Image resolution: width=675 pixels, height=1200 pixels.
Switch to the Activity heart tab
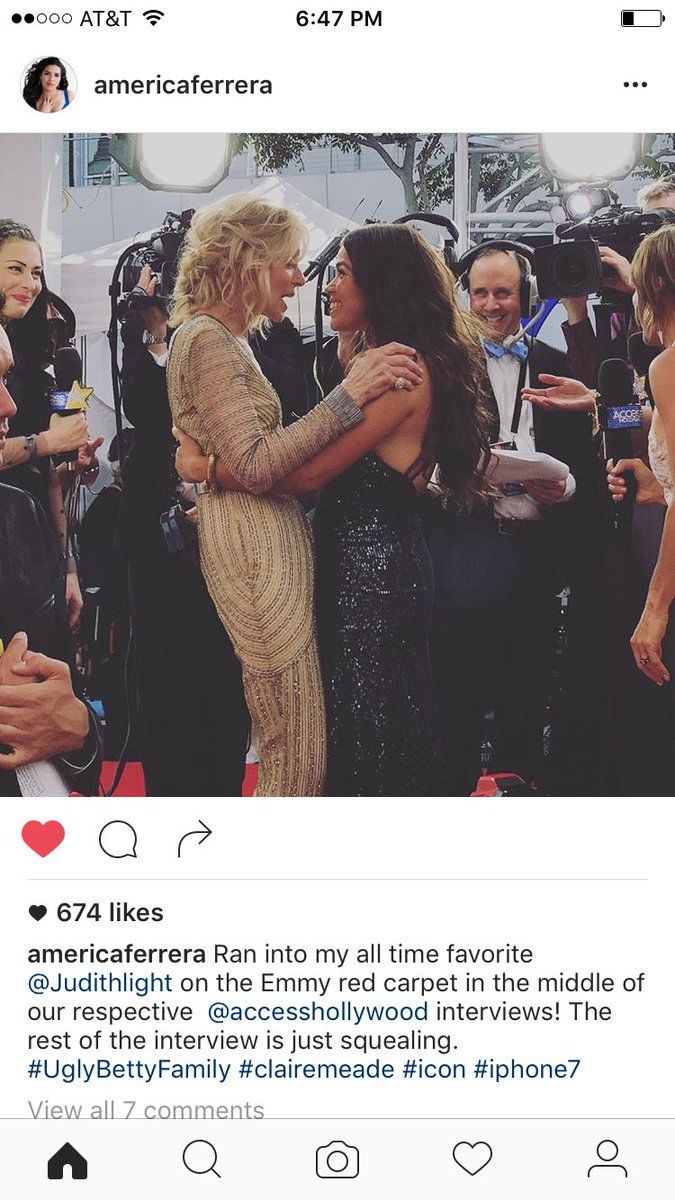pyautogui.click(x=472, y=1160)
